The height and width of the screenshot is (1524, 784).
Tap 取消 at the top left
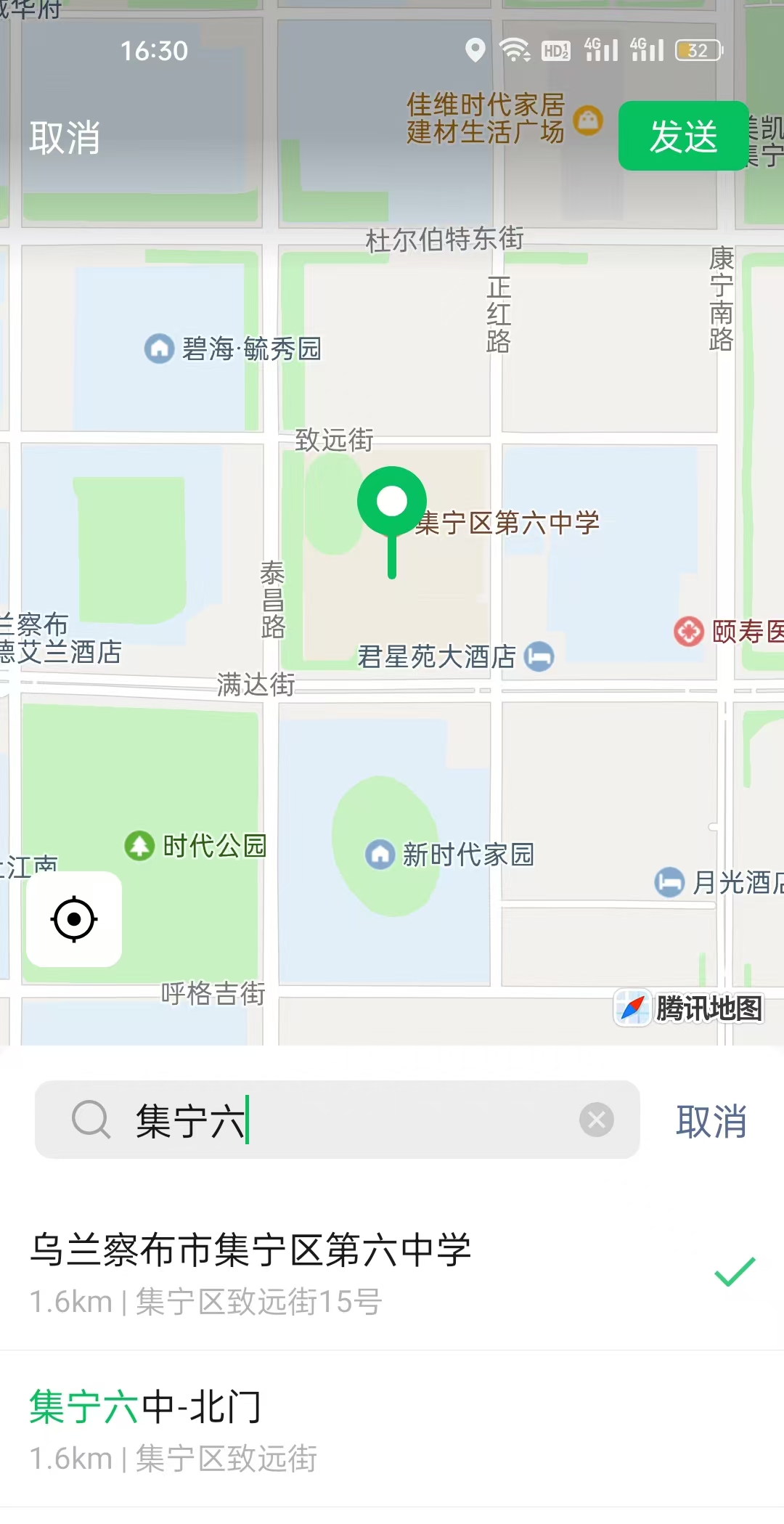click(65, 137)
